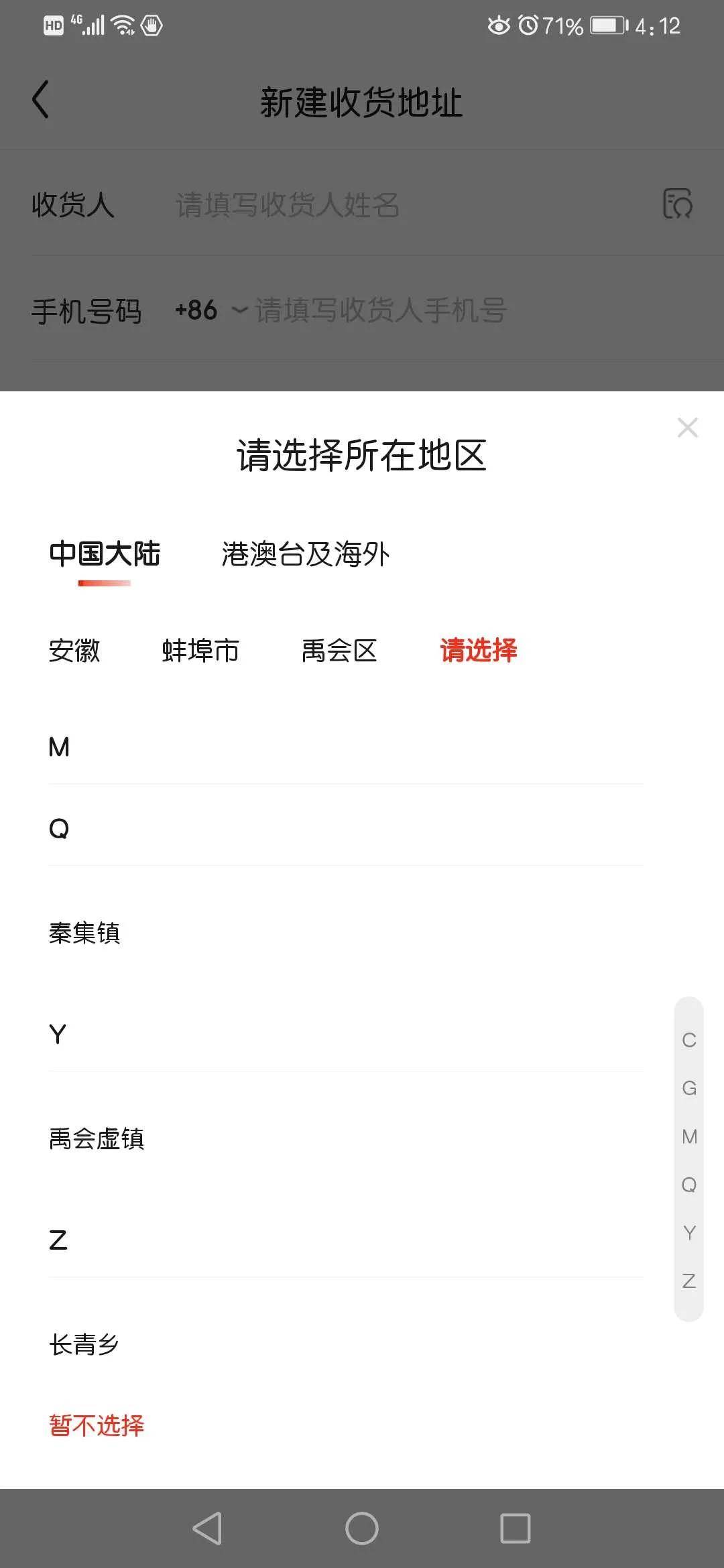The height and width of the screenshot is (1568, 724).
Task: Jump to letter G in index
Action: 688,1088
